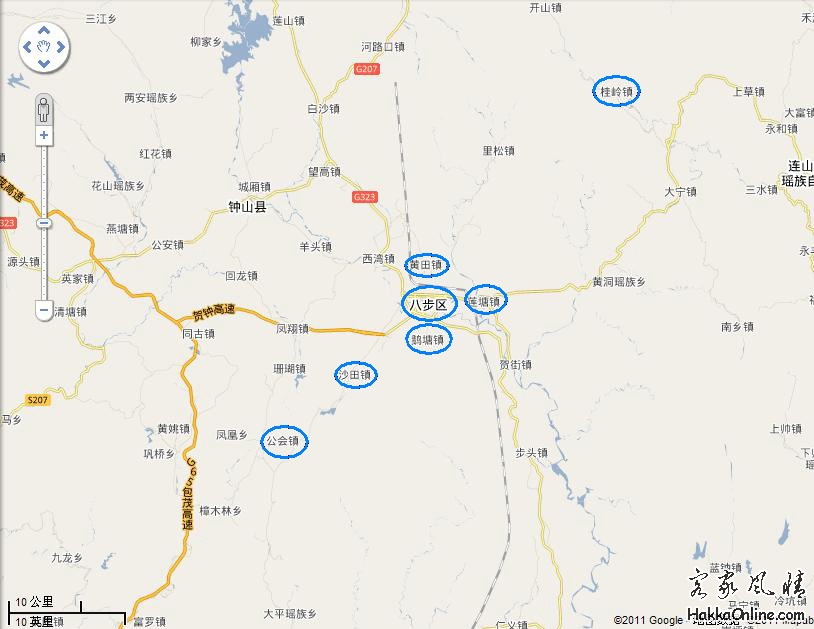This screenshot has width=814, height=629.
Task: Pan the map up using arrow
Action: pos(44,30)
